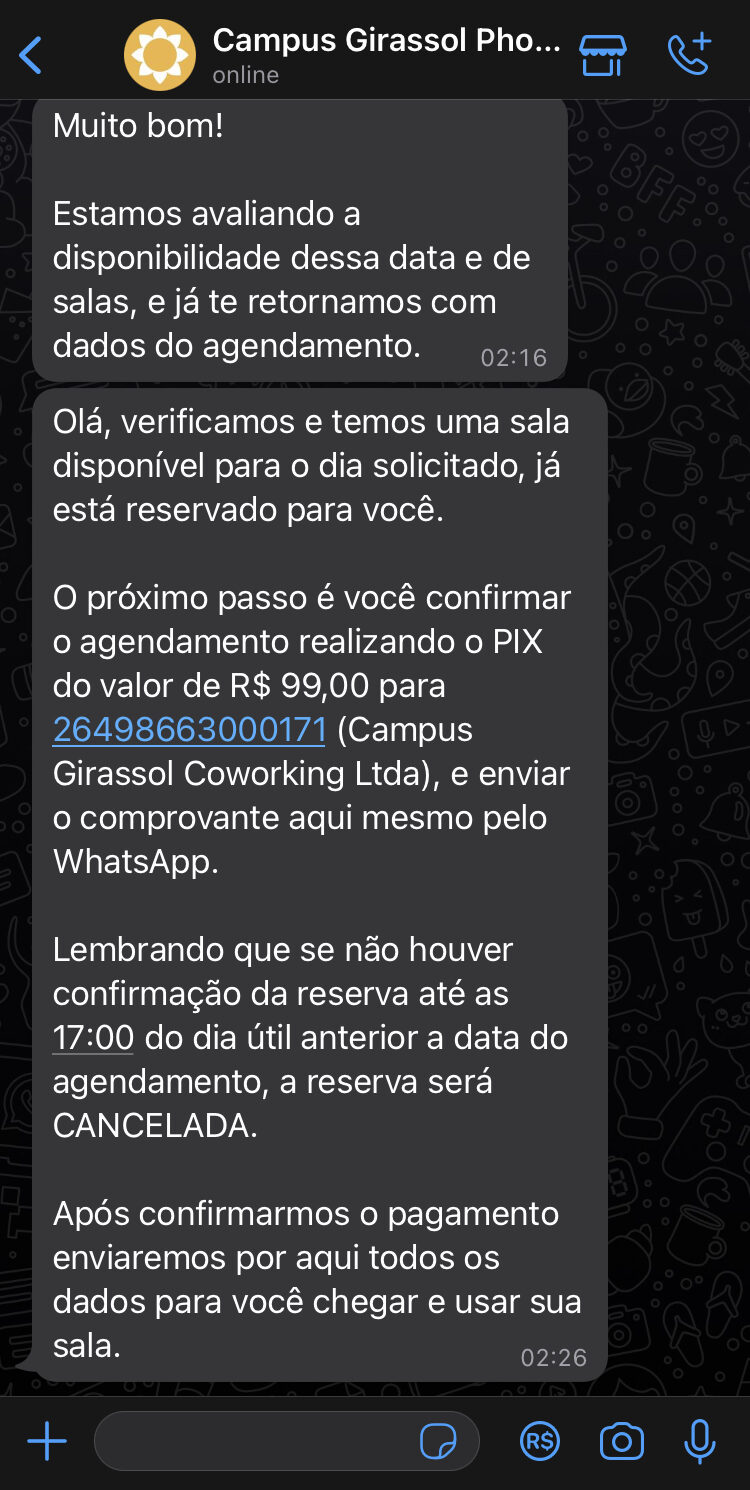Open the R$ payment option

pos(540,1441)
